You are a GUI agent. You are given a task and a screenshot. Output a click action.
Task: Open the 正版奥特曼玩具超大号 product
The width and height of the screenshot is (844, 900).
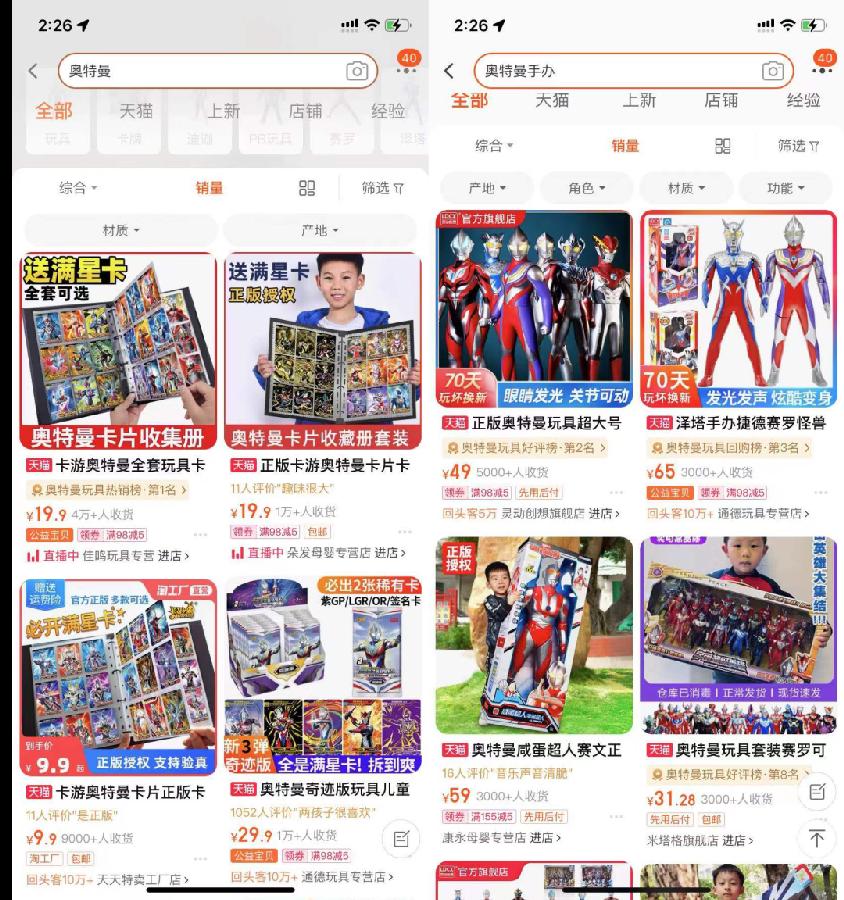click(x=533, y=308)
